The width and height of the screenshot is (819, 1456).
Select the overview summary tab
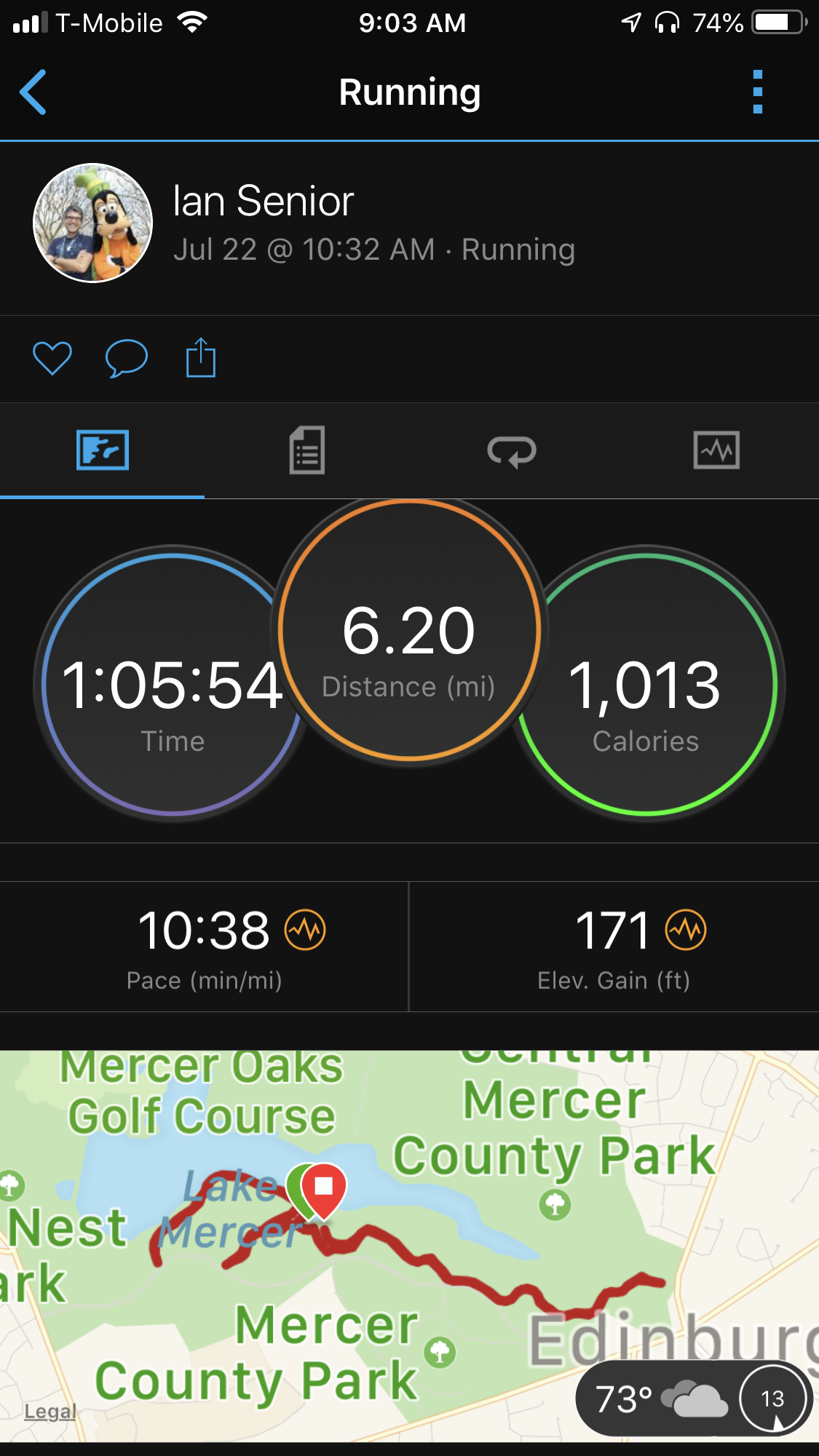click(x=103, y=450)
